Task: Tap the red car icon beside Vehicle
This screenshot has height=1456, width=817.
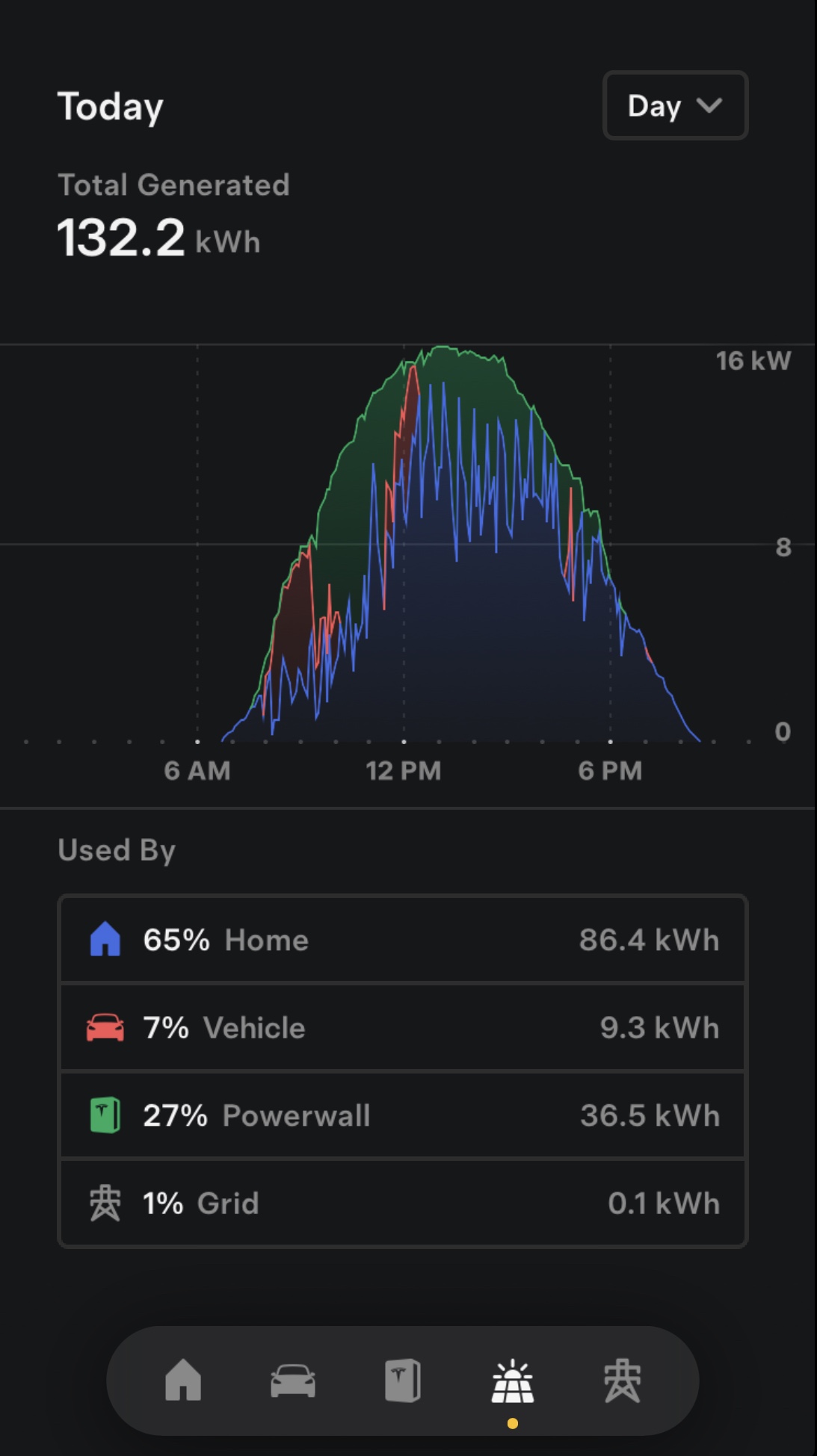Action: point(106,1027)
